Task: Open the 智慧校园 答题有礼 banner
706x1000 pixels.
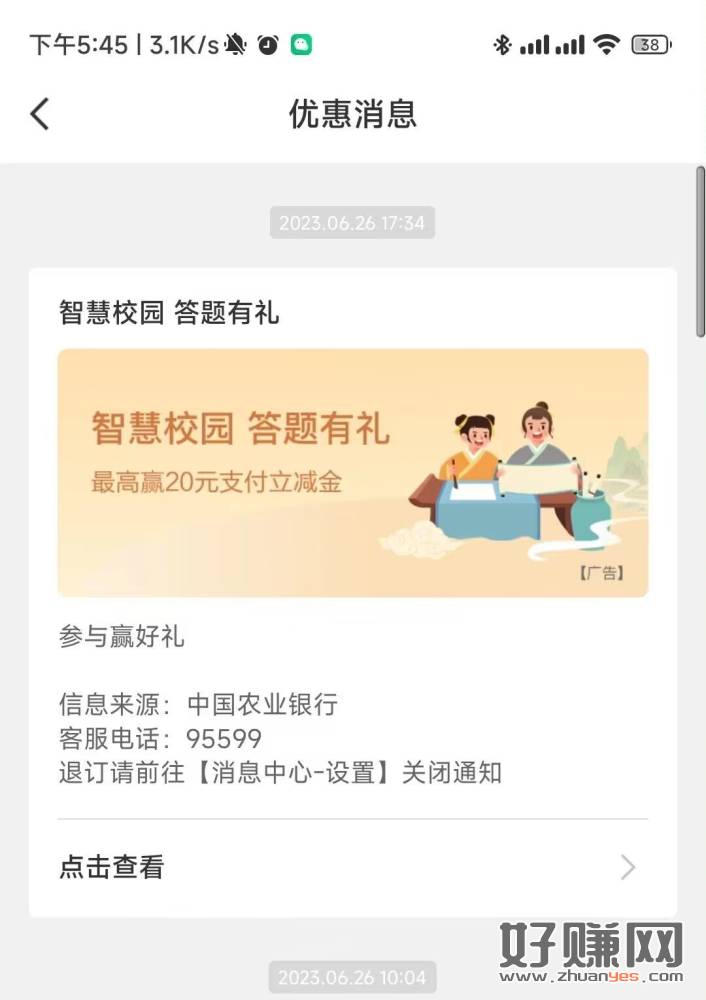Action: pos(352,472)
